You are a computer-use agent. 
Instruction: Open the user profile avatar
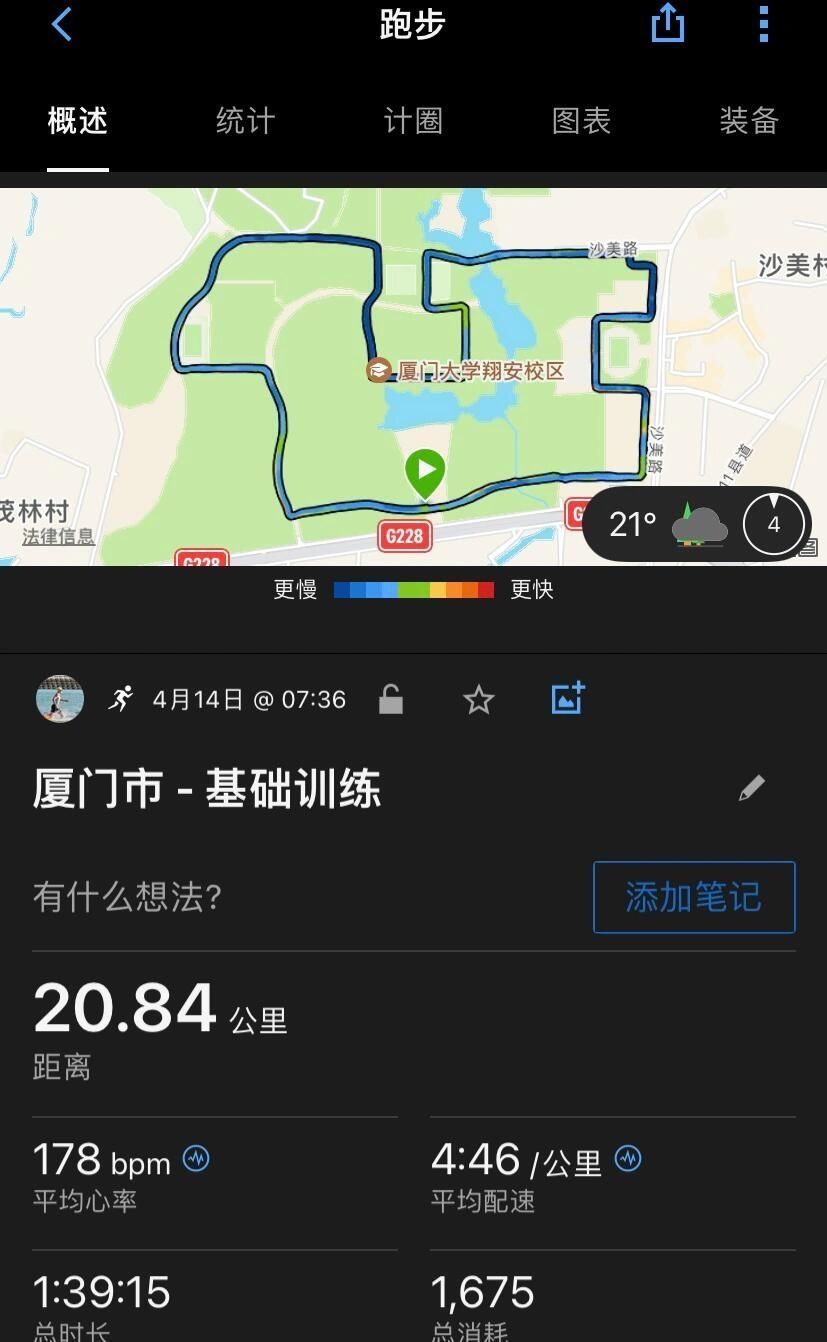60,699
